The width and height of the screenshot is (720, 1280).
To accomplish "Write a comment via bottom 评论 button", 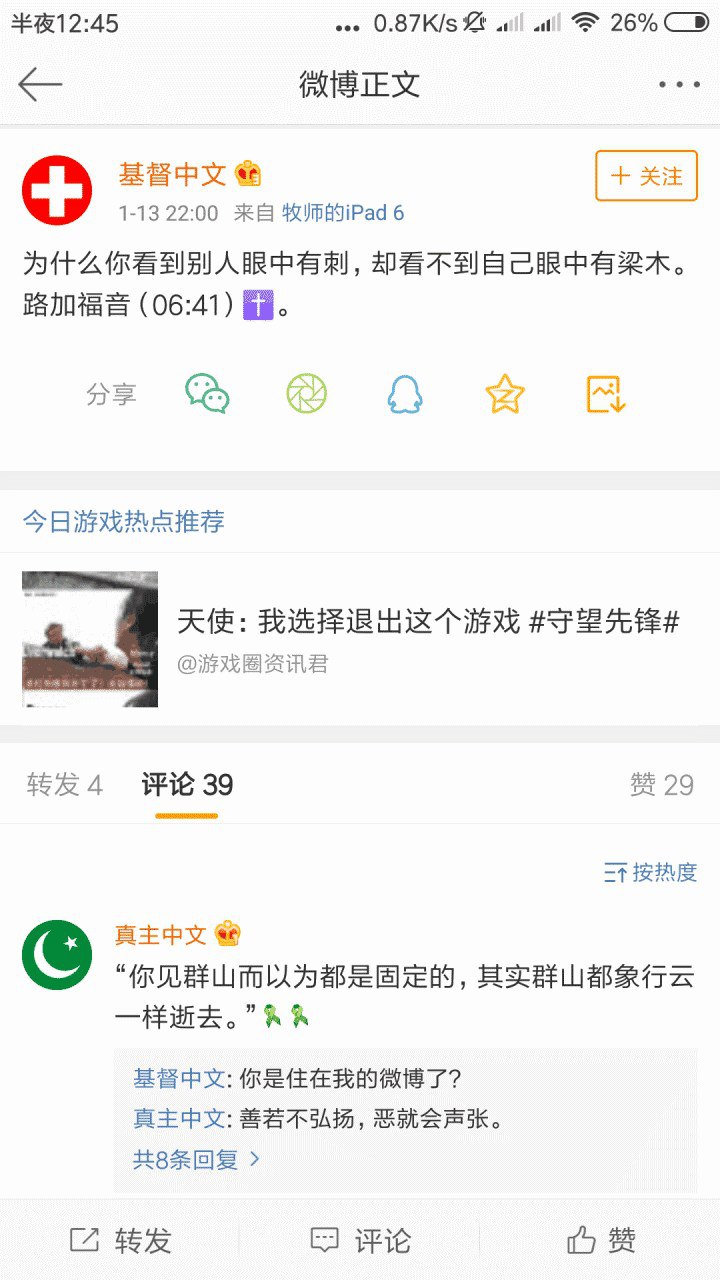I will click(x=361, y=1241).
